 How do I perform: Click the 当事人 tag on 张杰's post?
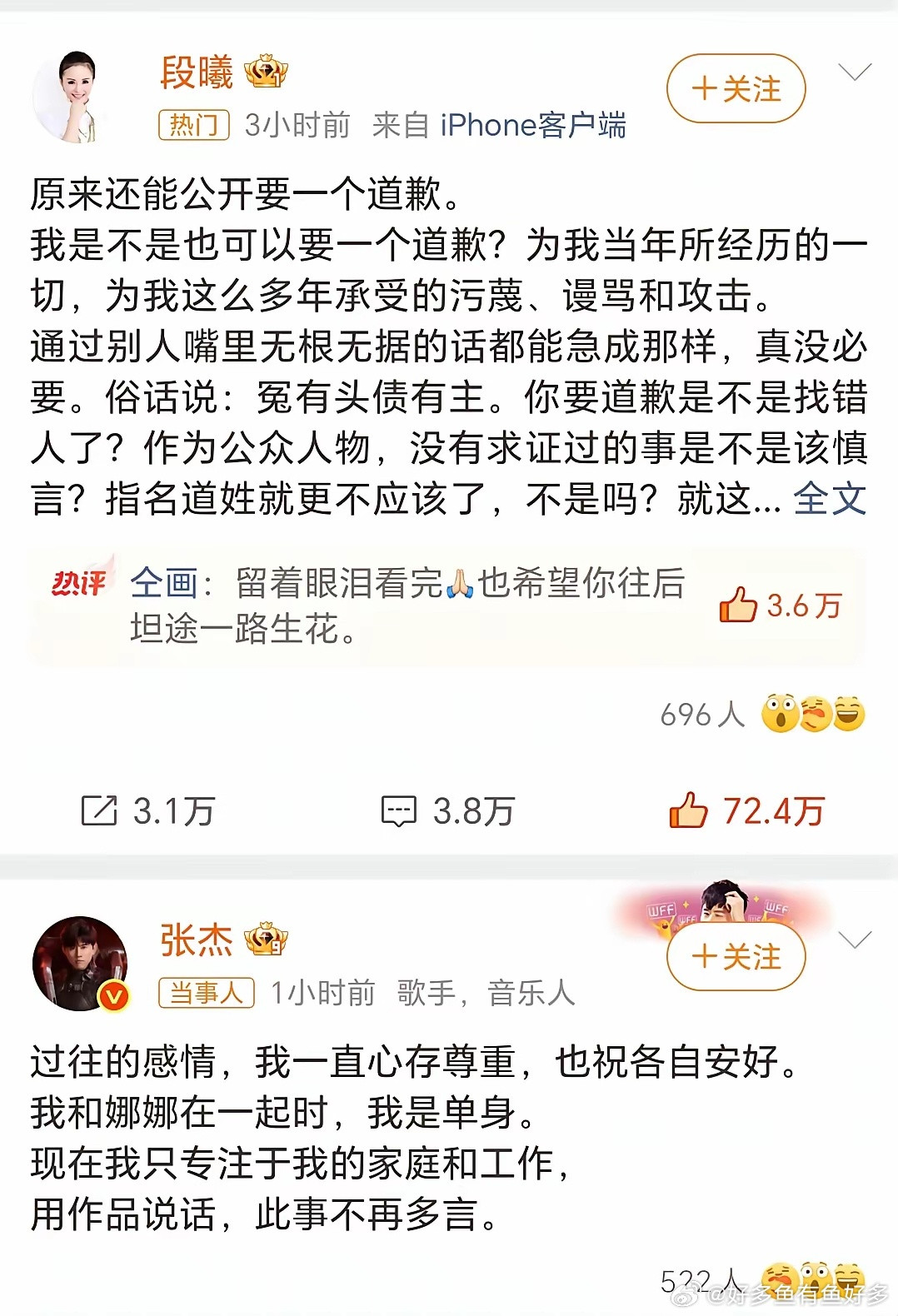207,992
